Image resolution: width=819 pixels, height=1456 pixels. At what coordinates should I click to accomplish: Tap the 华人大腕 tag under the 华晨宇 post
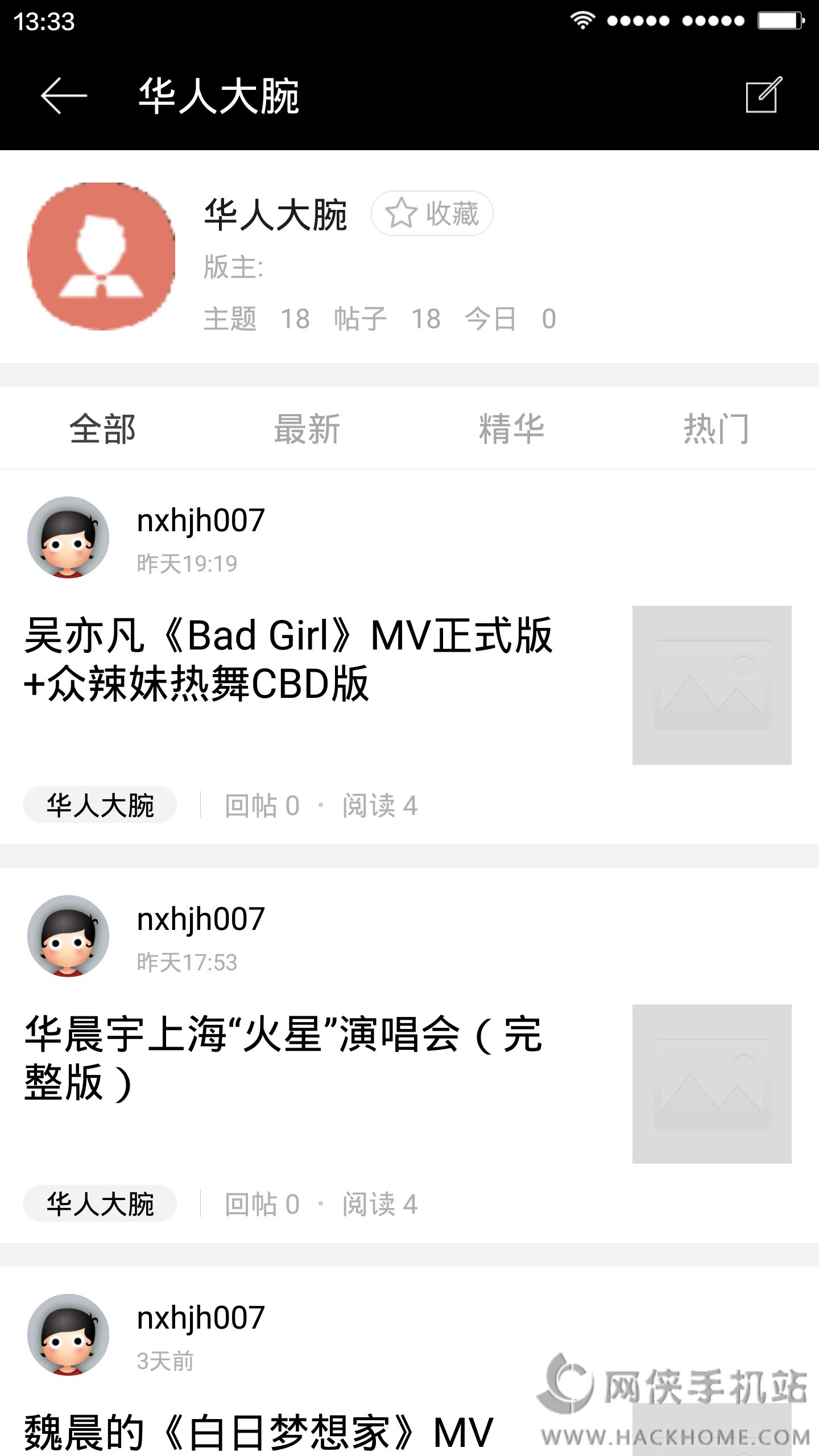[100, 1203]
